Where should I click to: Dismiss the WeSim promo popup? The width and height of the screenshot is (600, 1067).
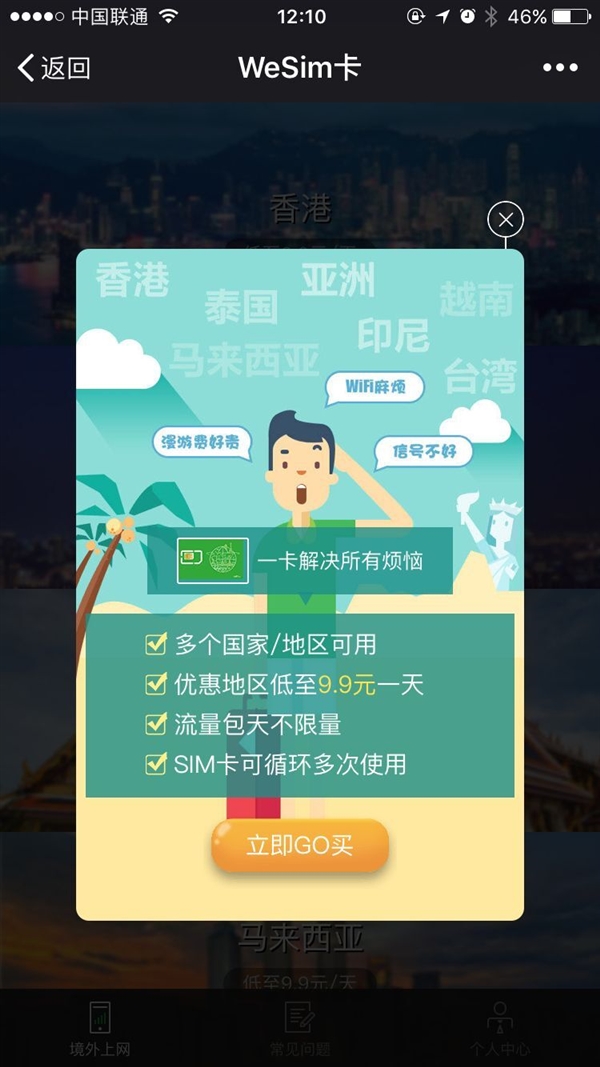pos(505,219)
